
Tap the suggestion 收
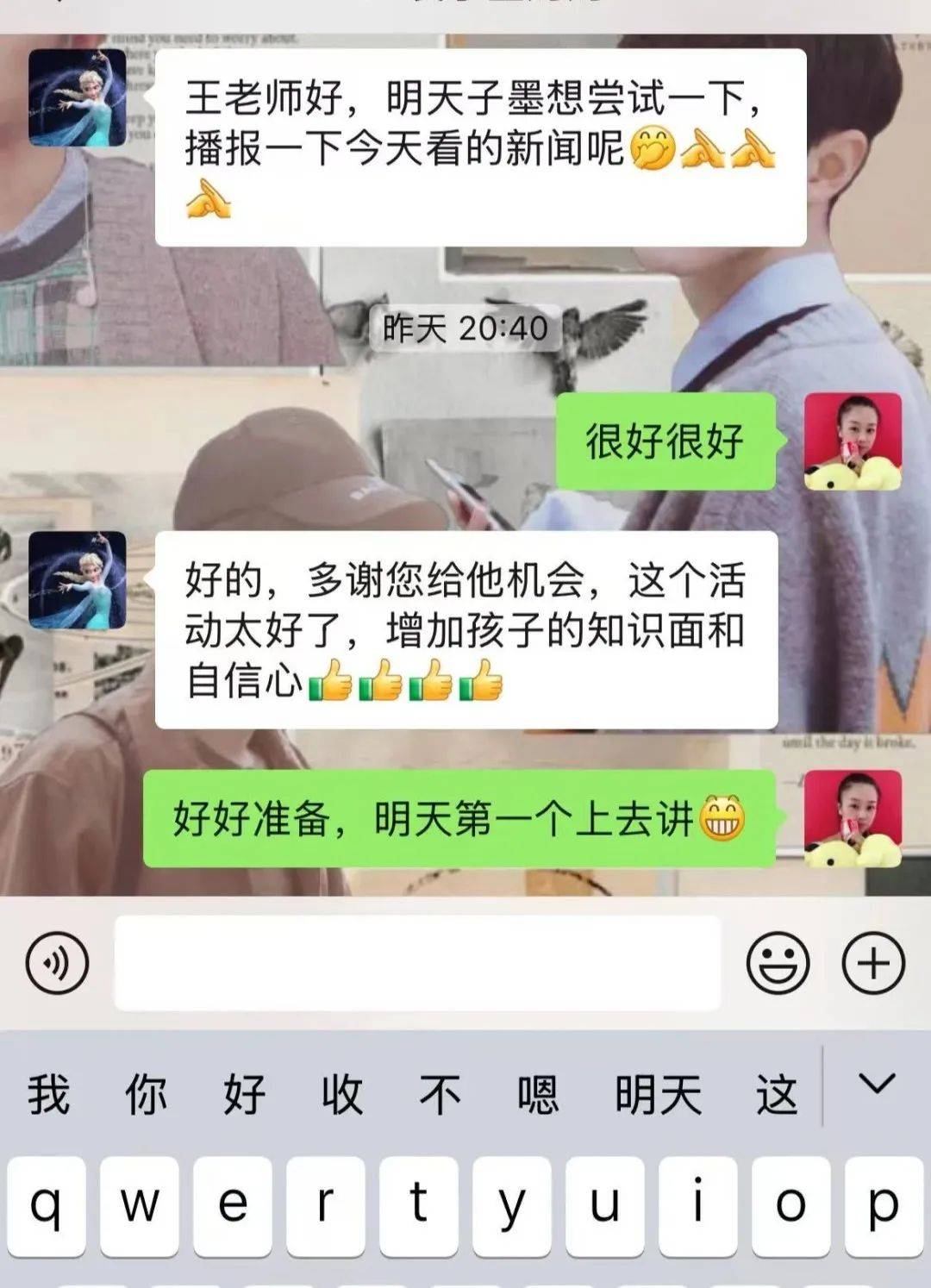[342, 1096]
